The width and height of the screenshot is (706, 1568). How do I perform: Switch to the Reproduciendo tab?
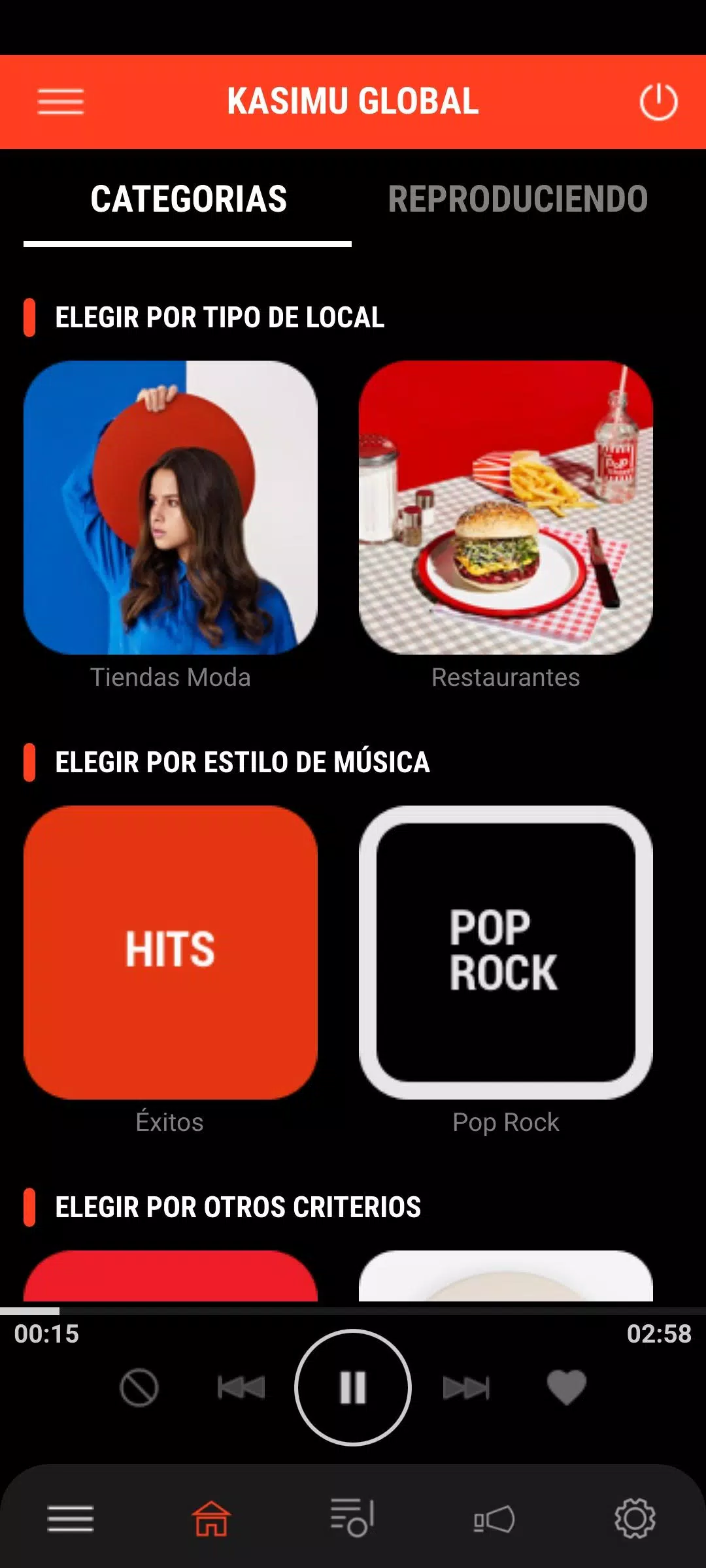tap(518, 199)
